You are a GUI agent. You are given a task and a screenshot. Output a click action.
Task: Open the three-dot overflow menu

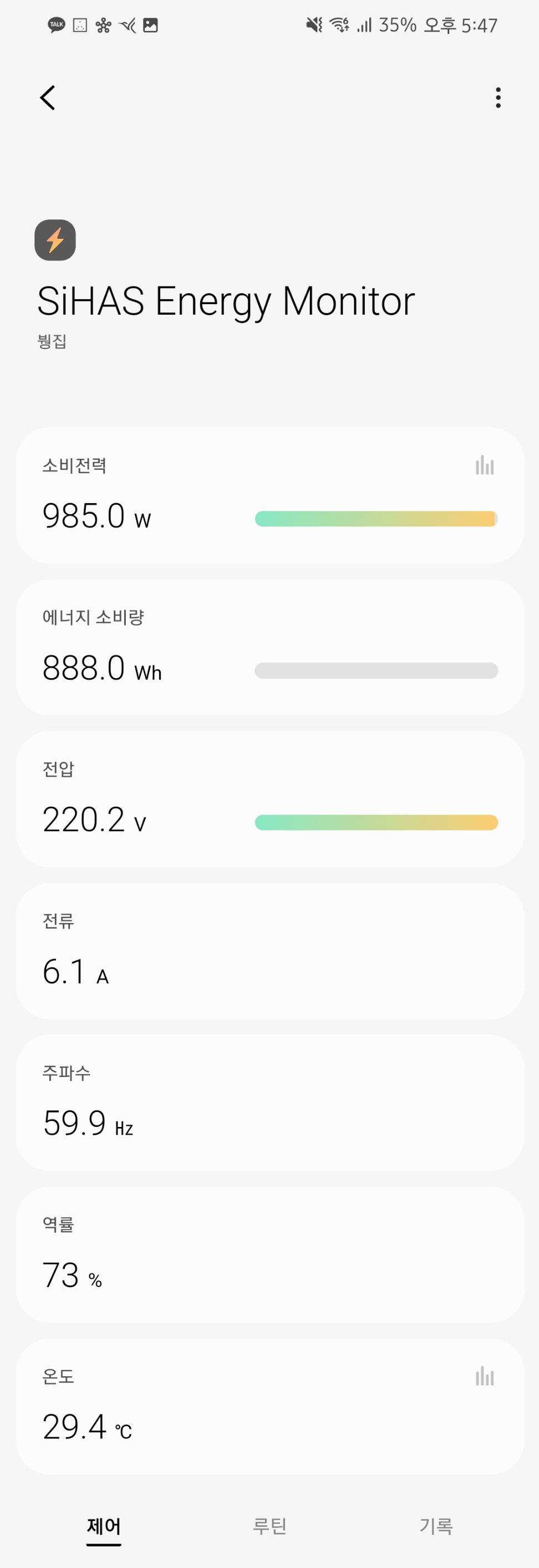pyautogui.click(x=498, y=98)
